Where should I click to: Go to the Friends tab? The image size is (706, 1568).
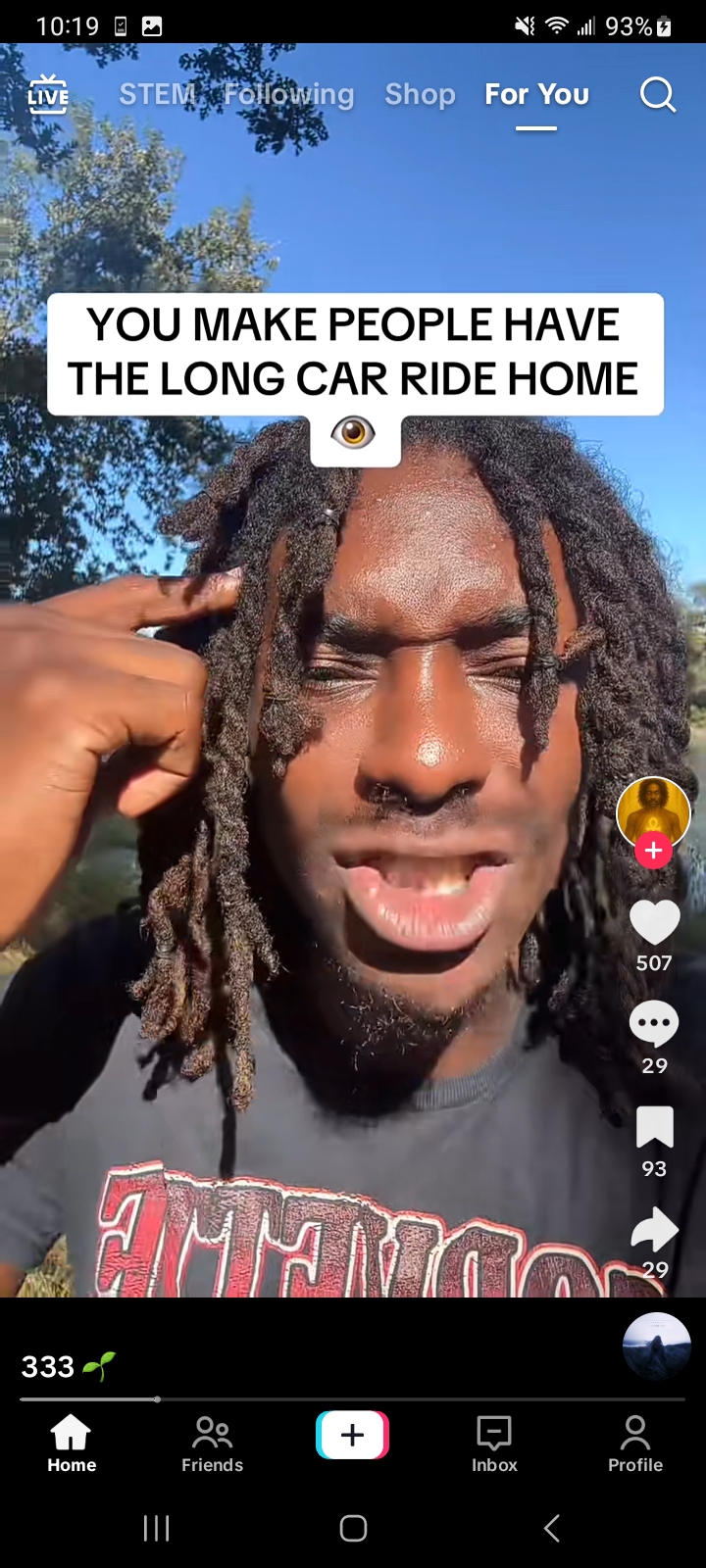[x=212, y=1445]
